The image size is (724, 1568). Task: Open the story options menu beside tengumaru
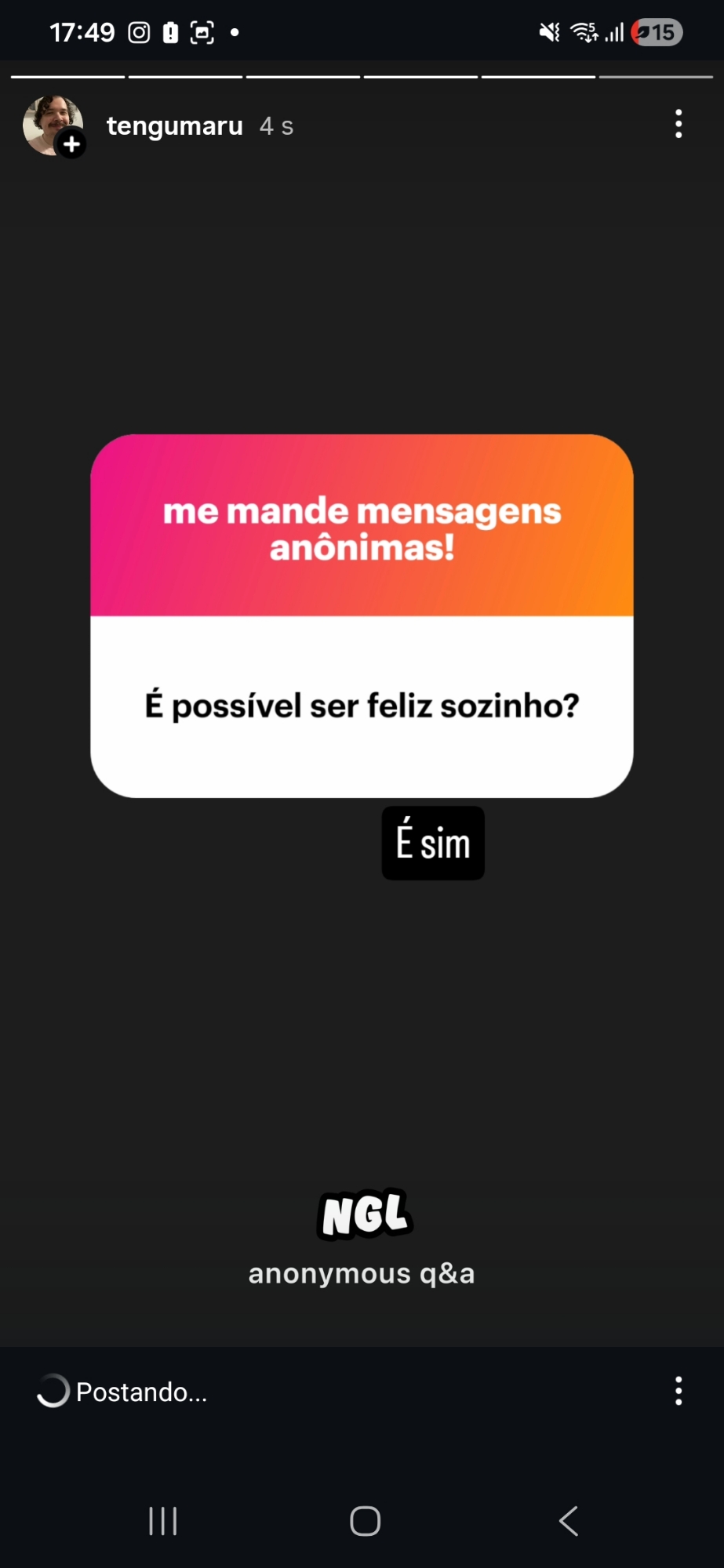679,124
